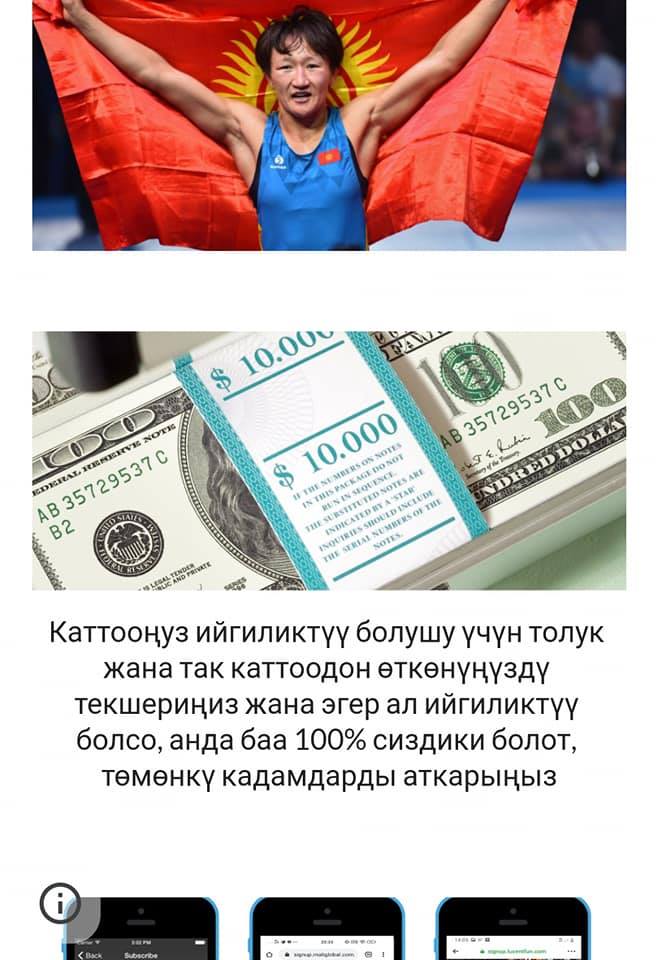Viewport: 658px width, 960px height.
Task: Open the info icon about this ad
Action: coord(60,903)
